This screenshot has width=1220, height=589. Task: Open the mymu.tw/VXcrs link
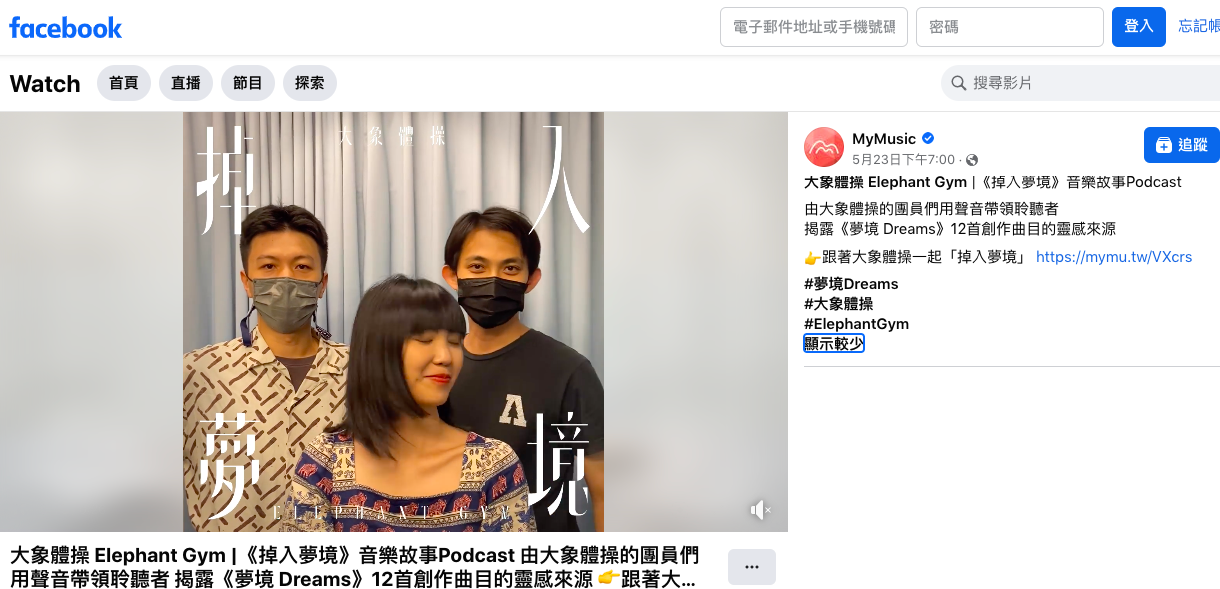1114,257
